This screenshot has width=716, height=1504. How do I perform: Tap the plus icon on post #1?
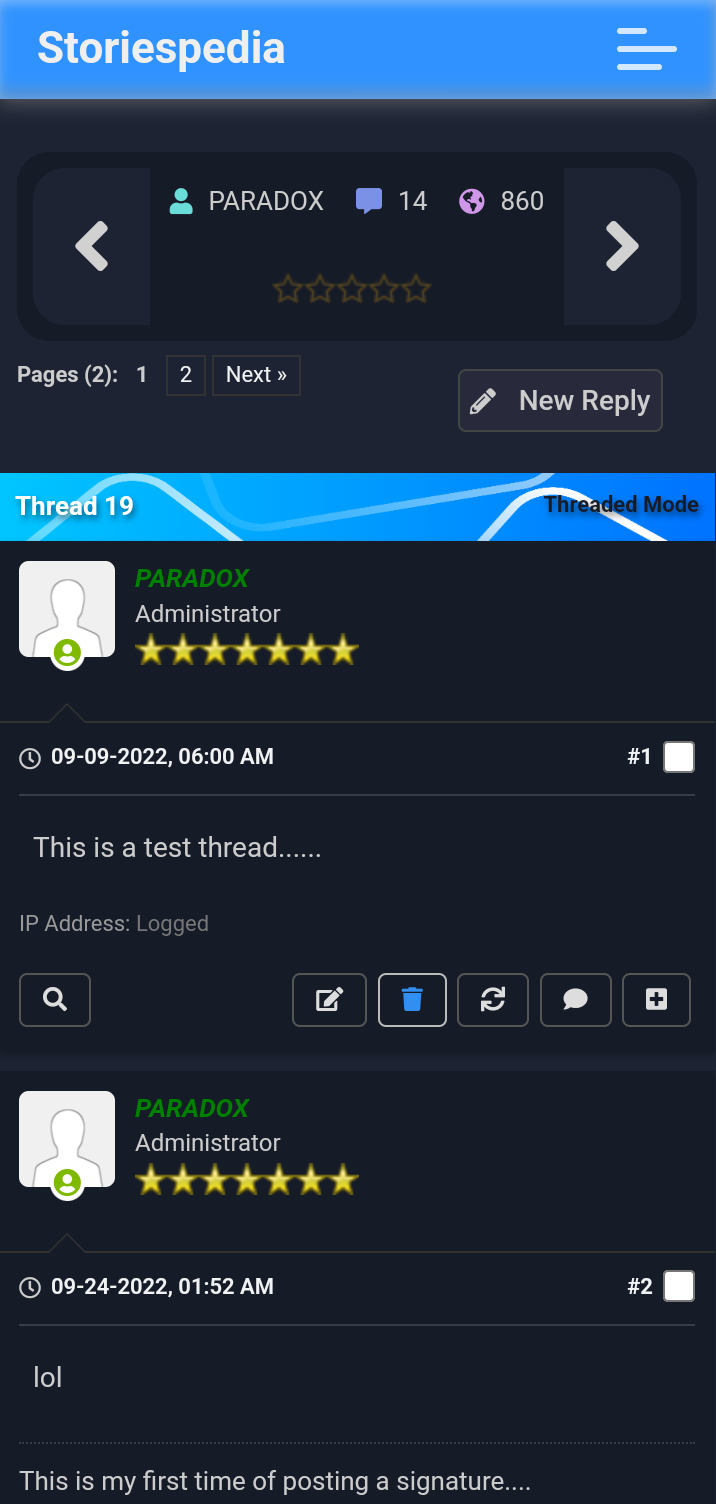[x=656, y=999]
